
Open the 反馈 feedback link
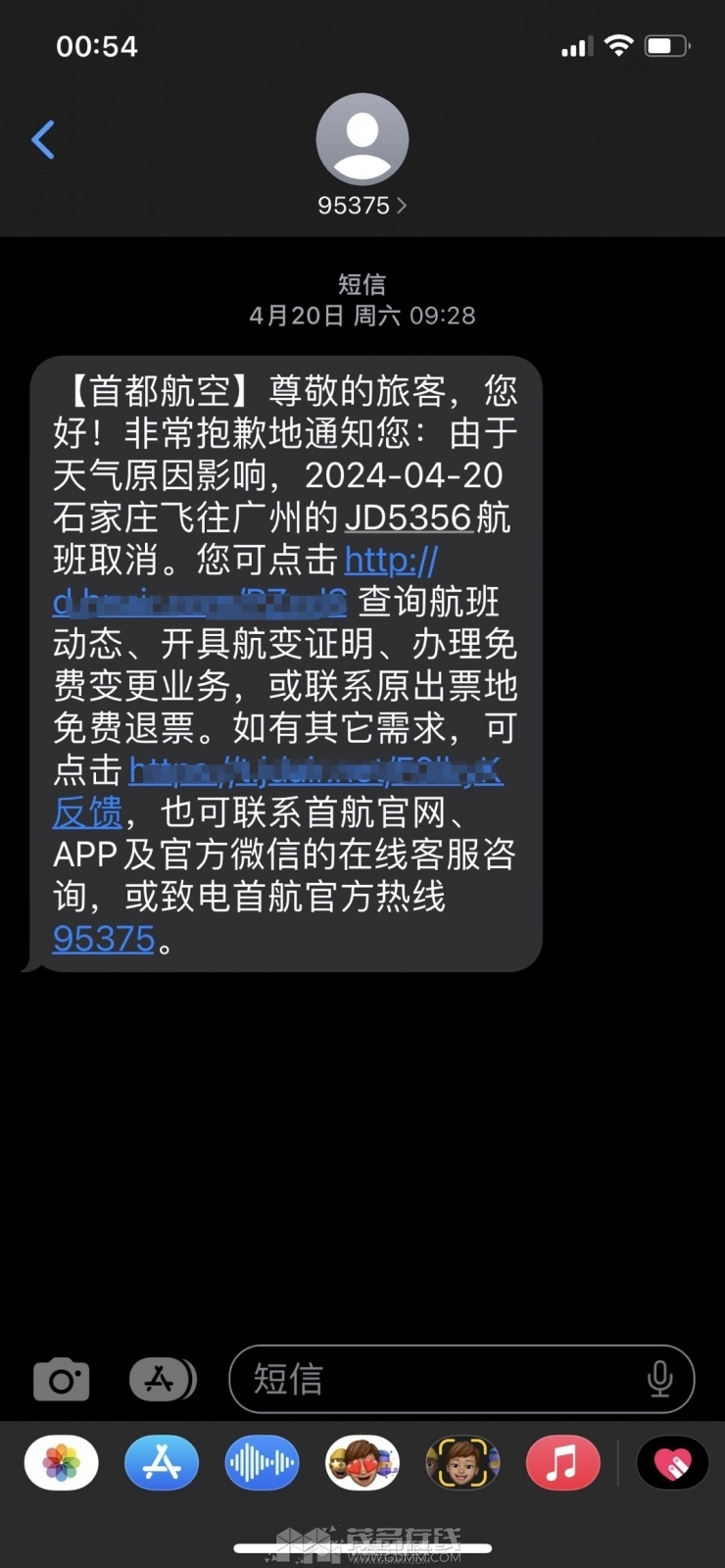tap(87, 812)
